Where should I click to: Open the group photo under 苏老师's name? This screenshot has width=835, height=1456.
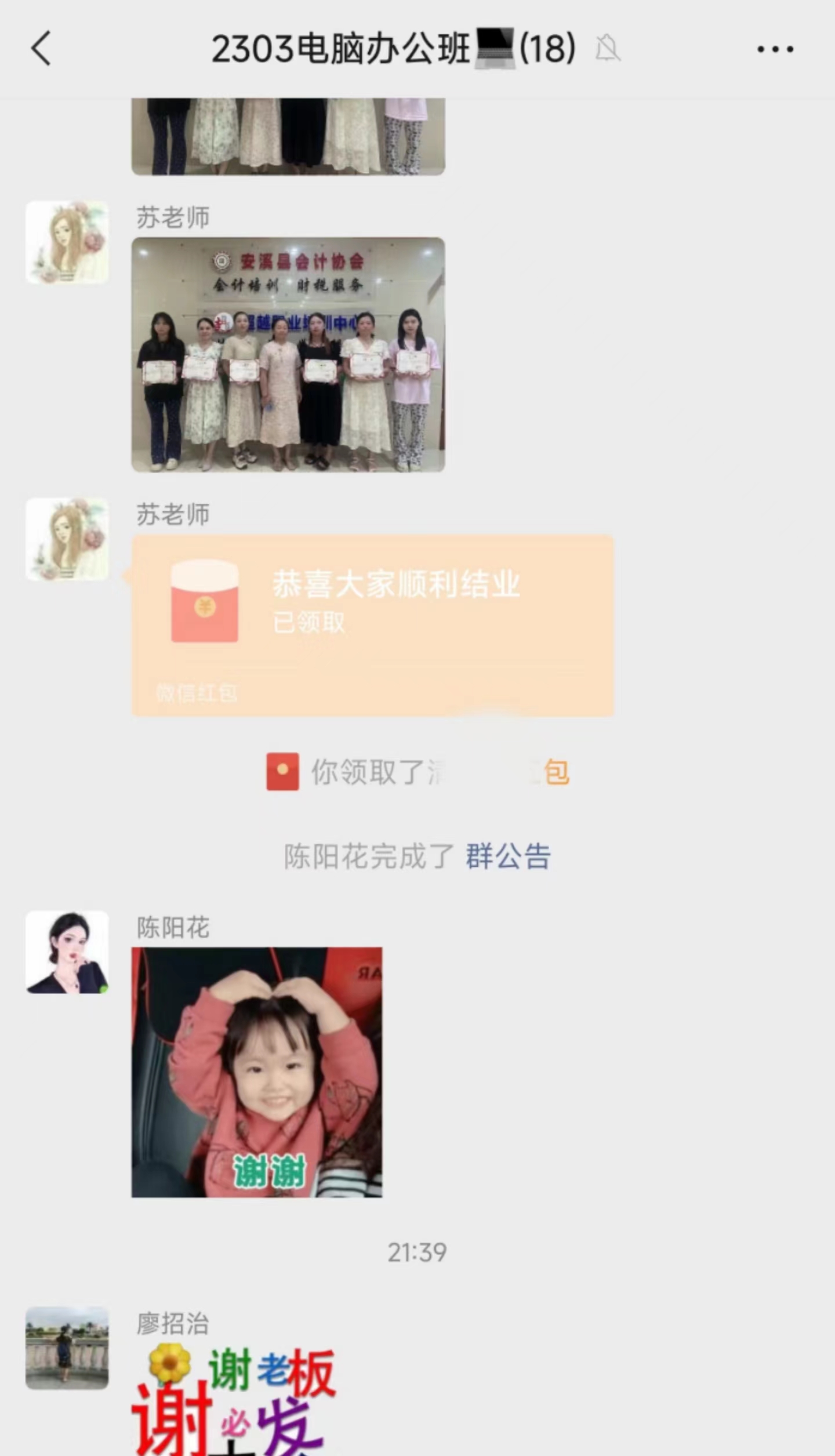(288, 354)
